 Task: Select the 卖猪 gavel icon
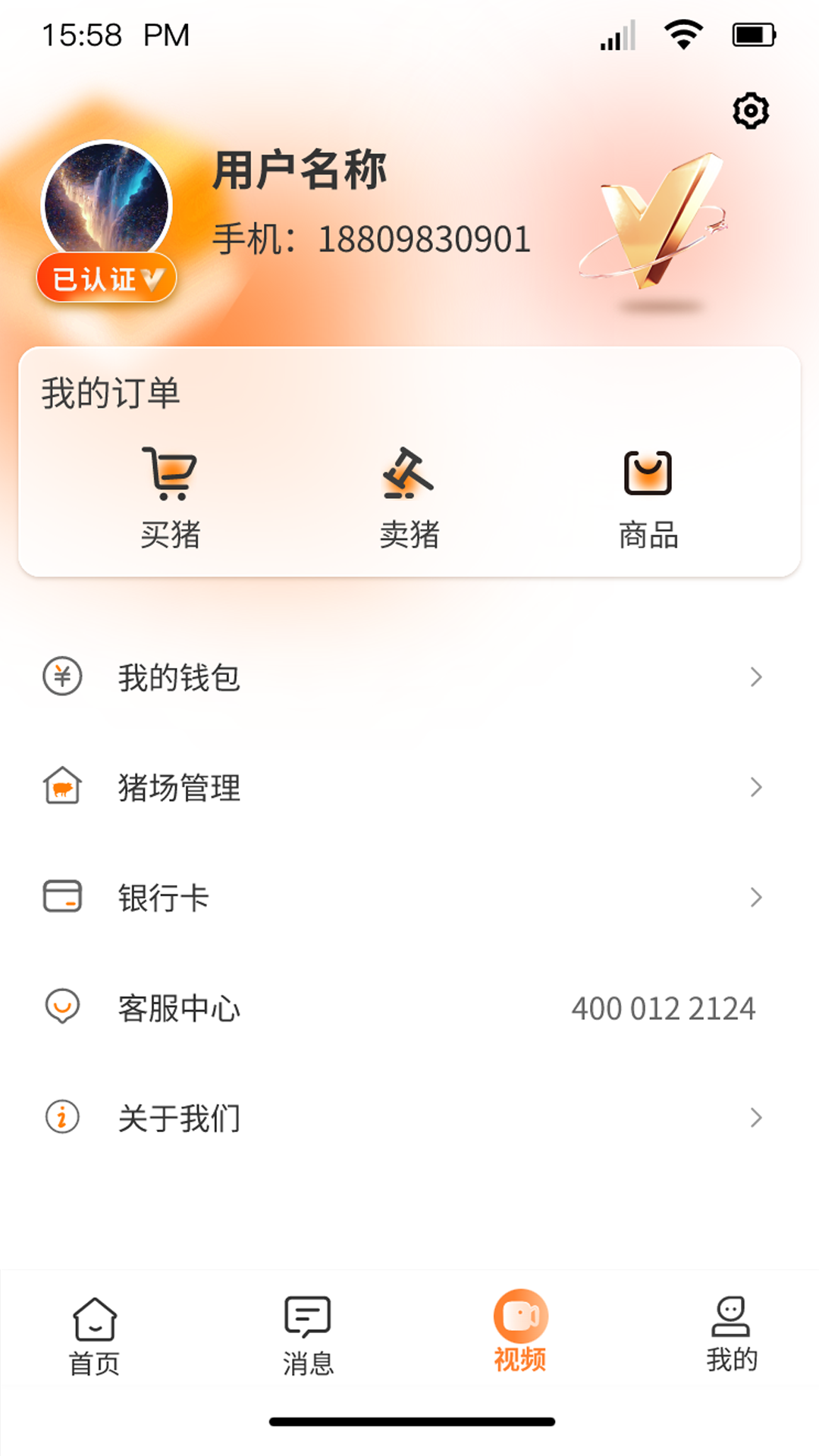408,474
